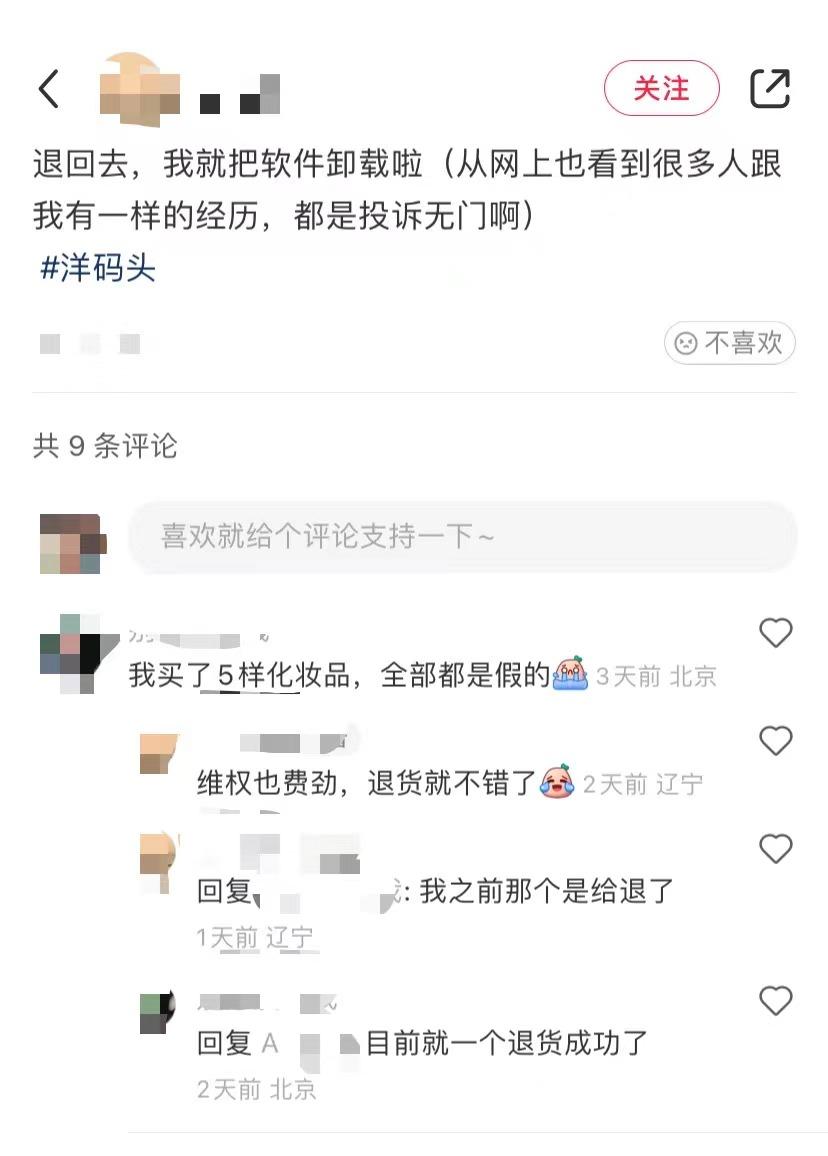The width and height of the screenshot is (828, 1156).
Task: Tap the 关注 follow button
Action: tap(662, 88)
